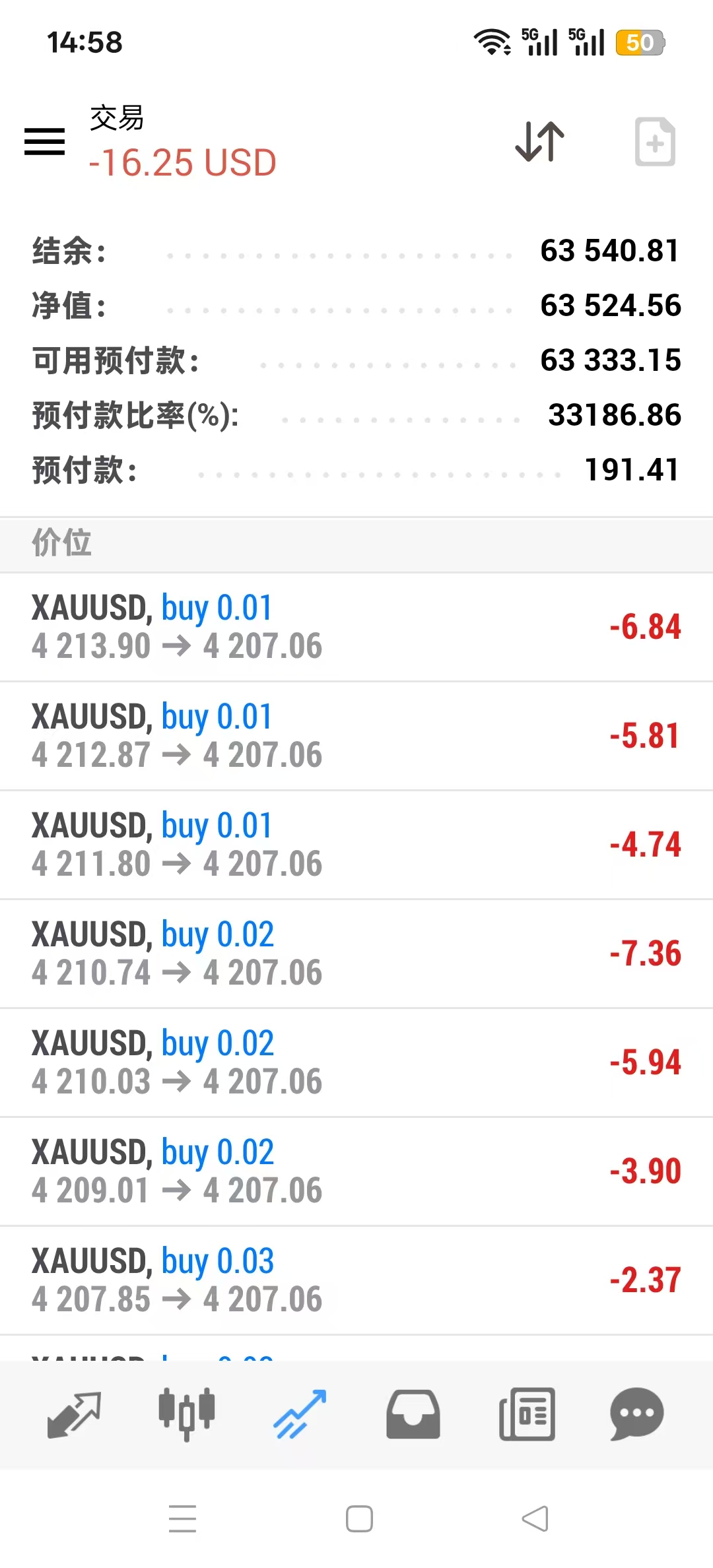The width and height of the screenshot is (713, 1568).
Task: Go back using the system back triangle
Action: pos(535,1519)
